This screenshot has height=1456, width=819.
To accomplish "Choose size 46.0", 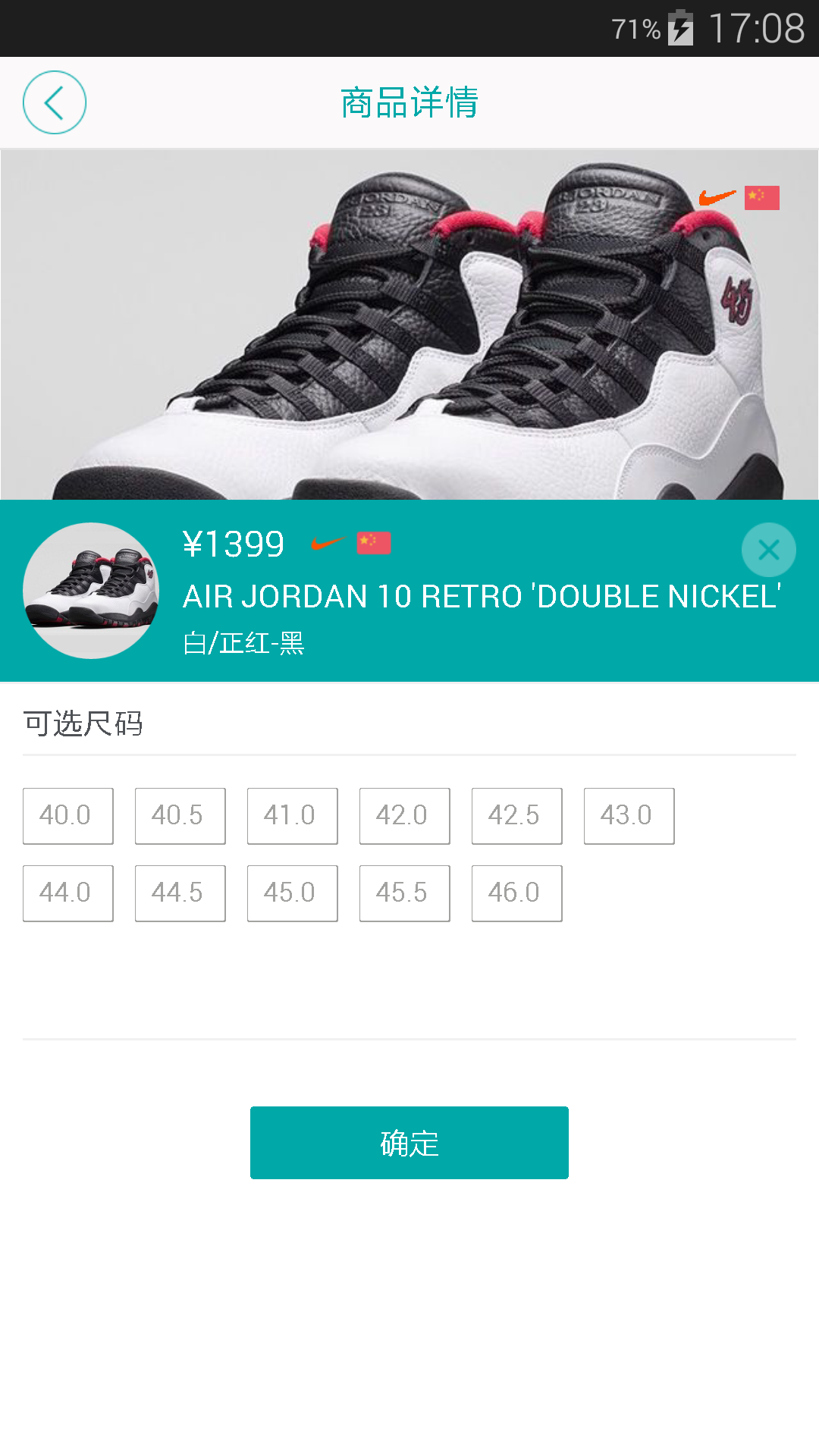I will point(517,893).
